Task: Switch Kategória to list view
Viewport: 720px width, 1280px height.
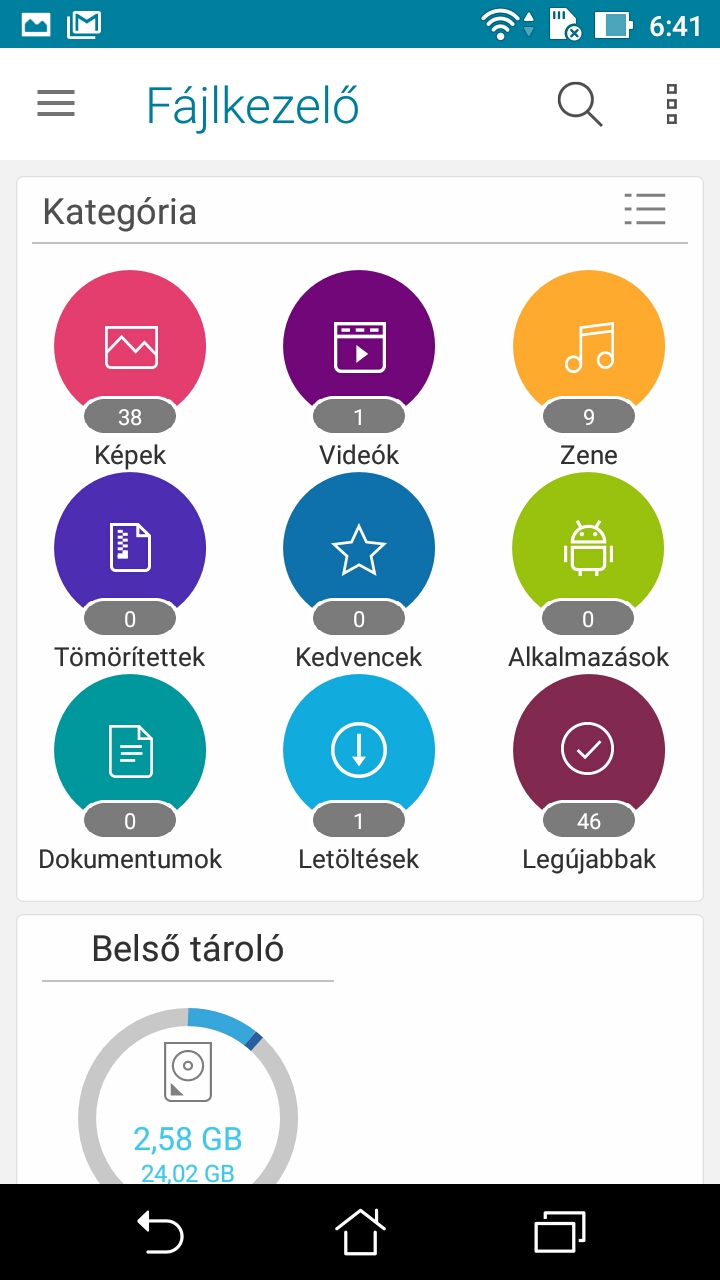Action: tap(645, 209)
